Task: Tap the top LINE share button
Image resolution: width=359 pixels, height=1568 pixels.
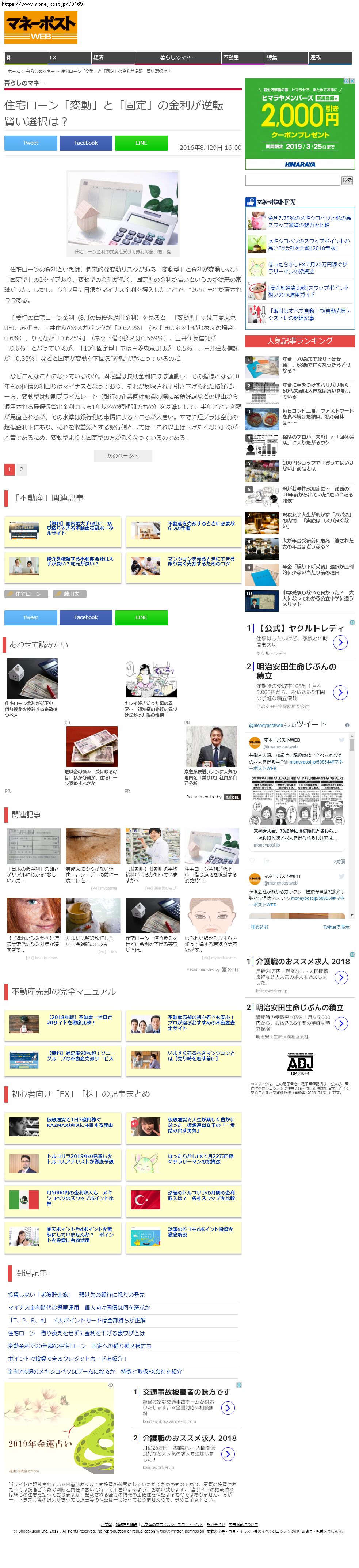Action: pos(141,143)
